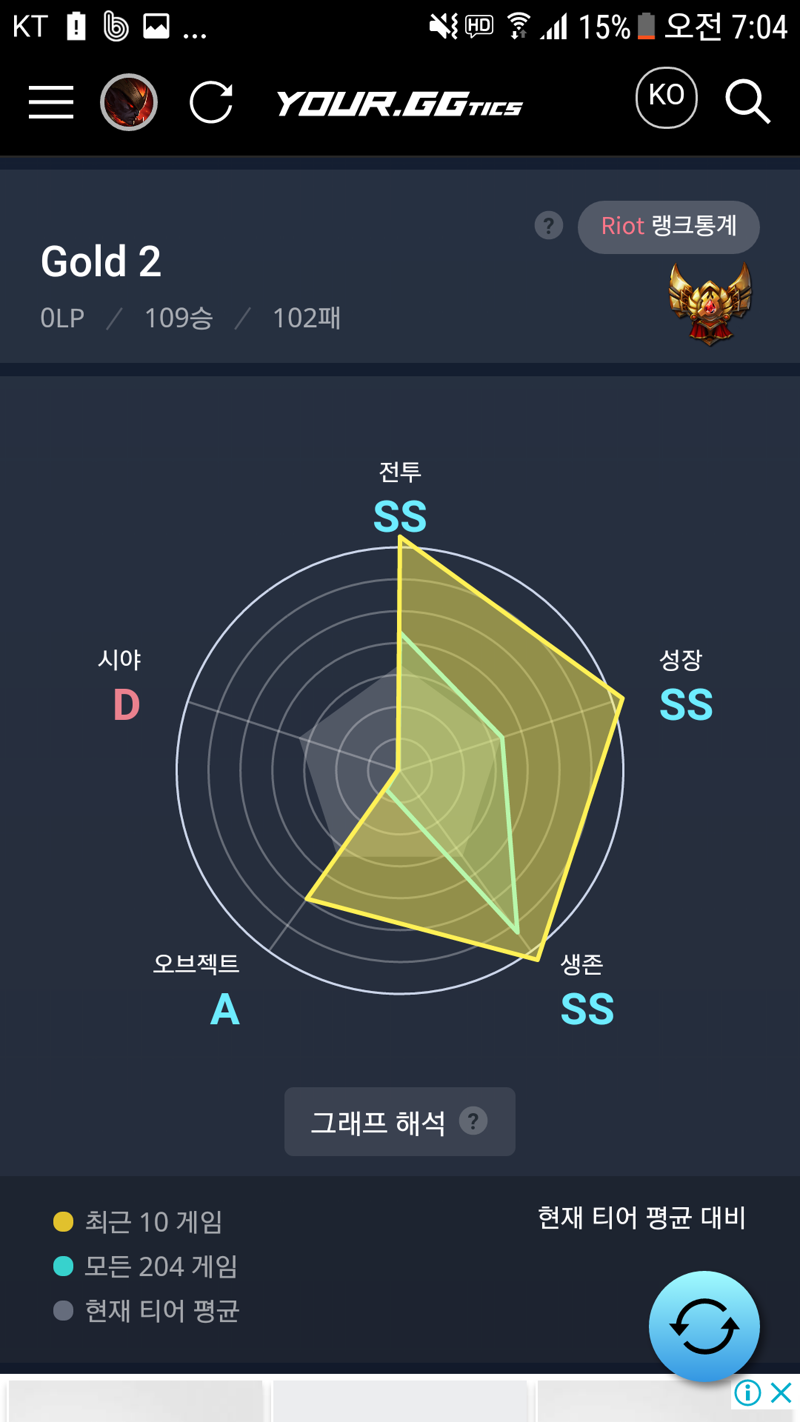The width and height of the screenshot is (800, 1422).
Task: Open the ad info icon
Action: [748, 1392]
